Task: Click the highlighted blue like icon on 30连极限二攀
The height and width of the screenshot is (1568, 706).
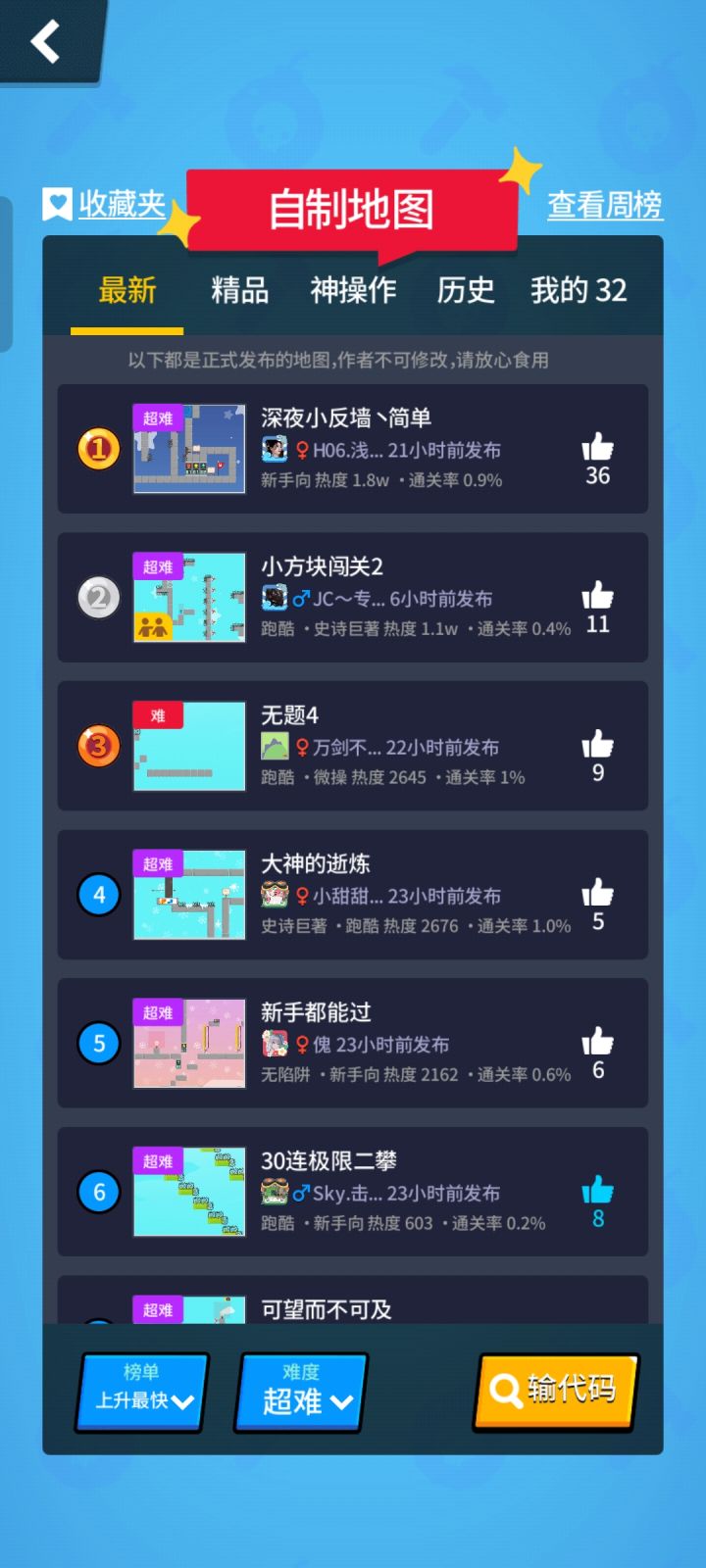Action: coord(597,1188)
